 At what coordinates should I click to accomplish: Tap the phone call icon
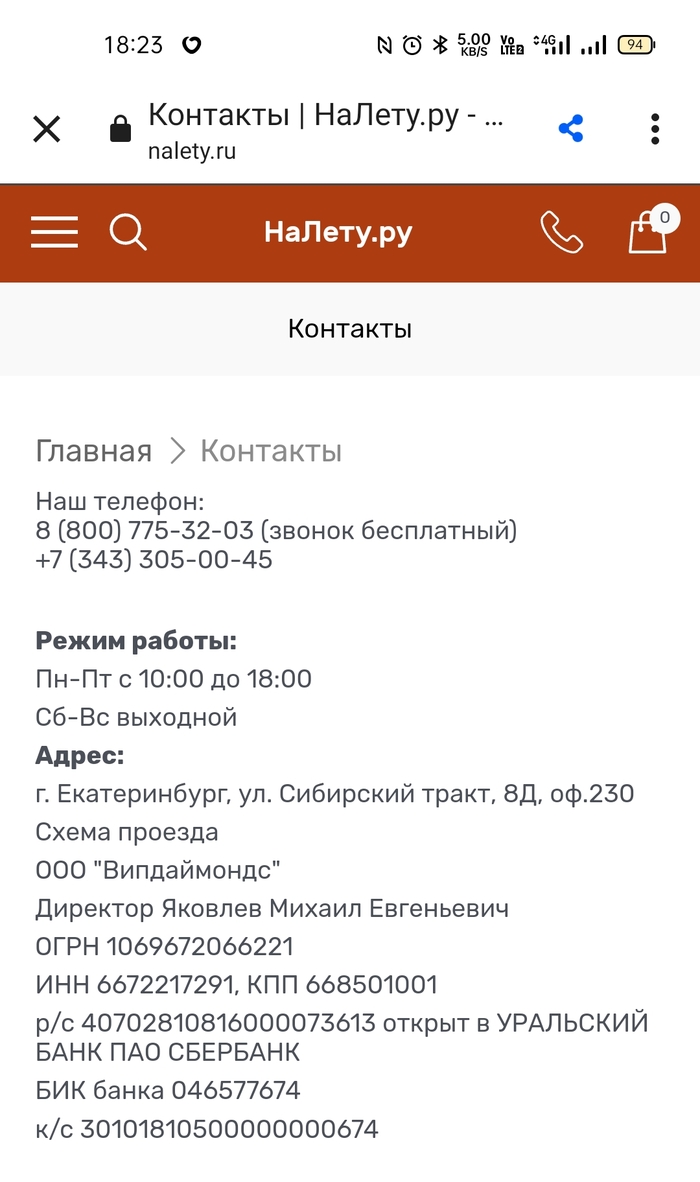[x=561, y=232]
